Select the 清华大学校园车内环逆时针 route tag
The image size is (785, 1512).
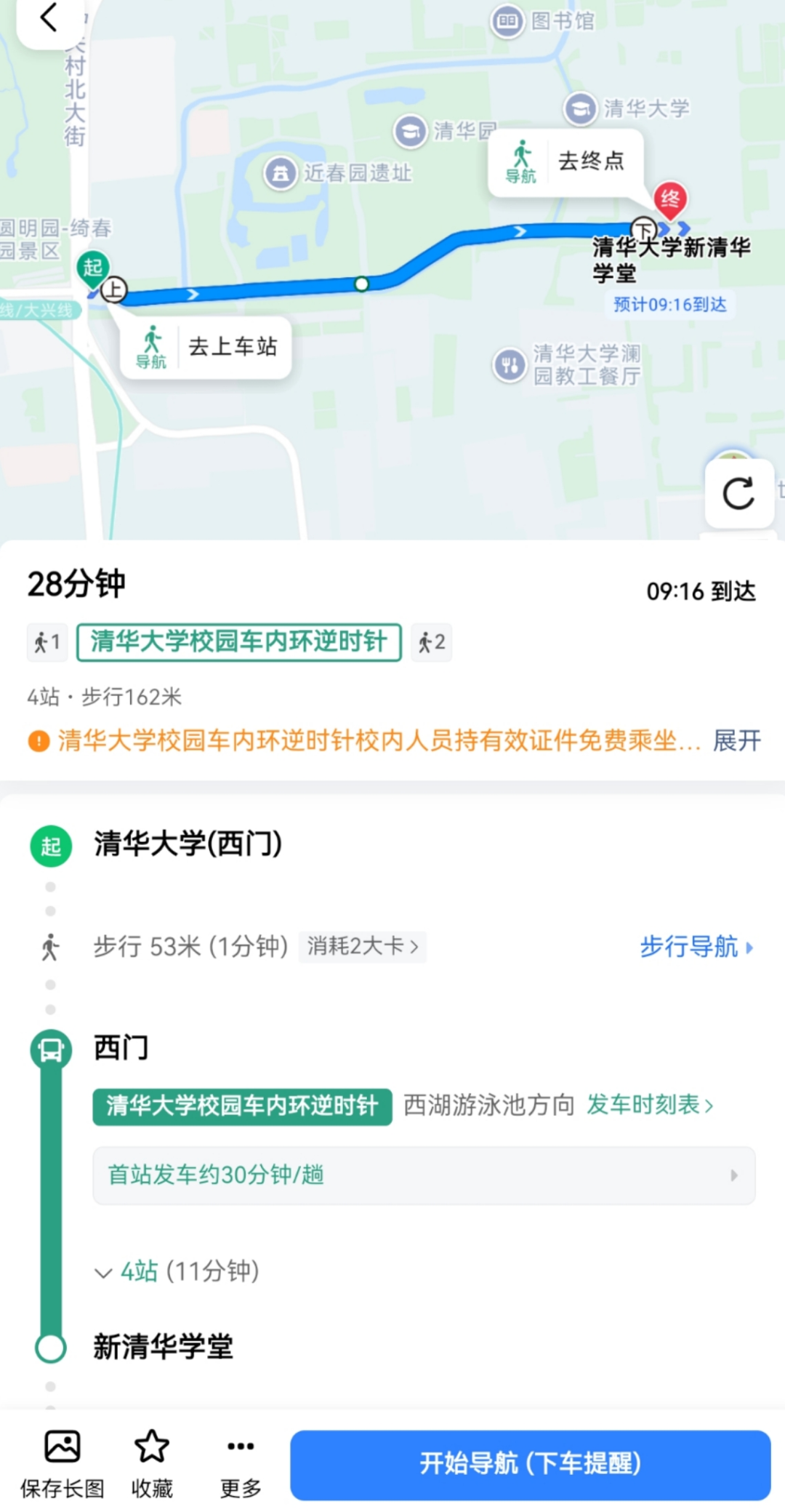[240, 642]
